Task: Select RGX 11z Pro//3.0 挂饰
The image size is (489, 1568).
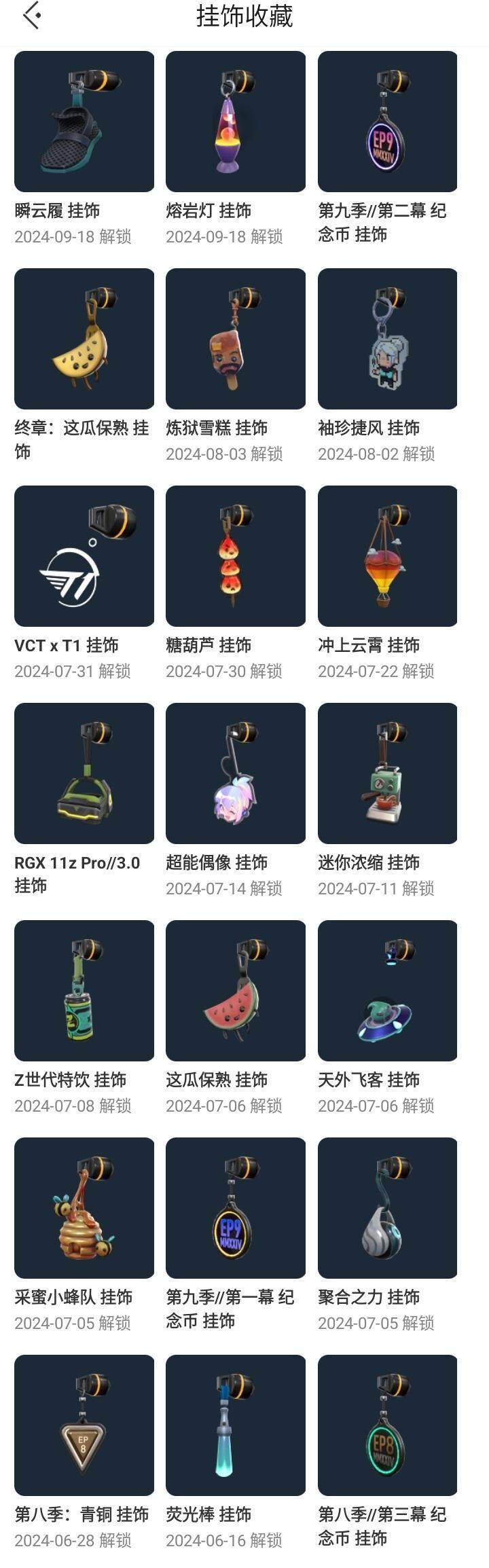Action: tap(84, 773)
